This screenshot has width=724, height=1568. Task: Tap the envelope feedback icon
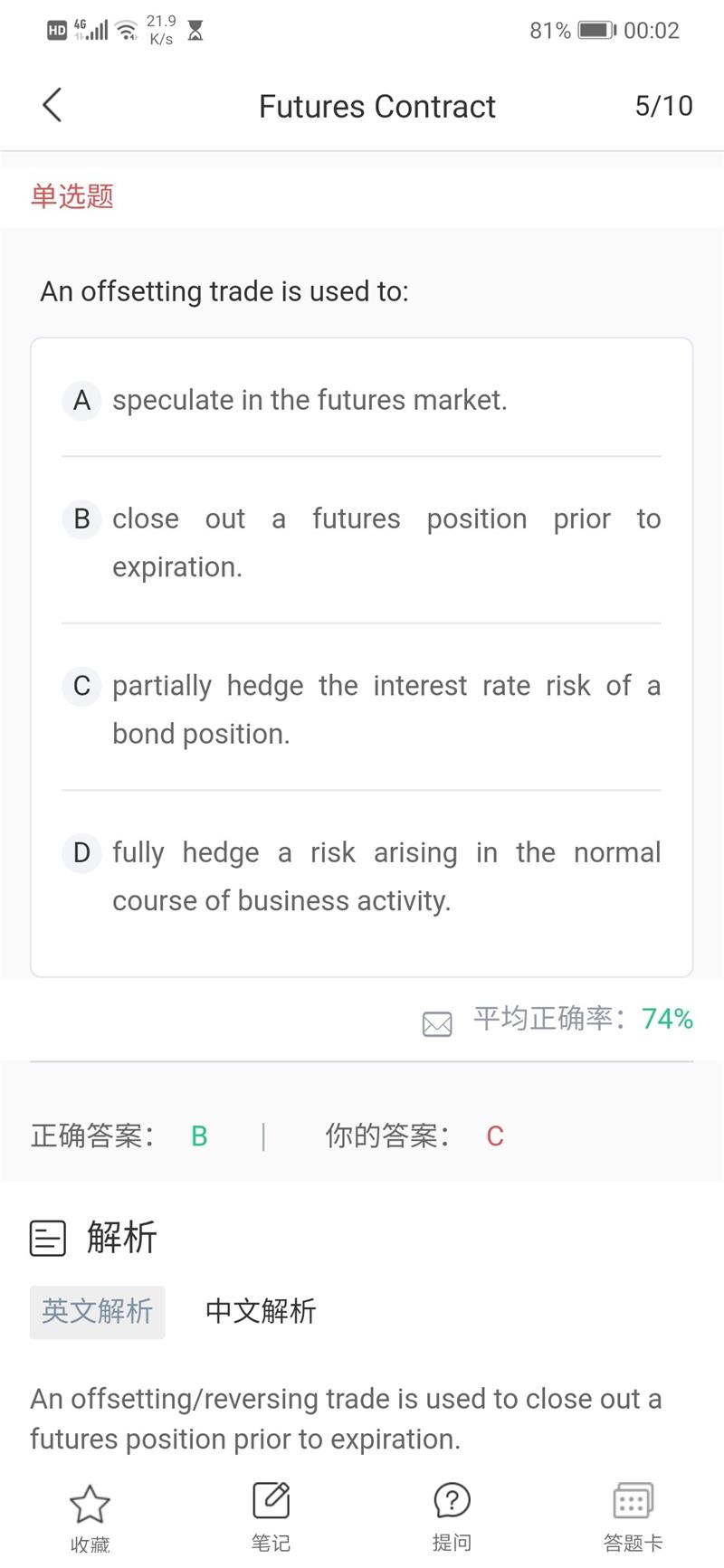point(437,1023)
